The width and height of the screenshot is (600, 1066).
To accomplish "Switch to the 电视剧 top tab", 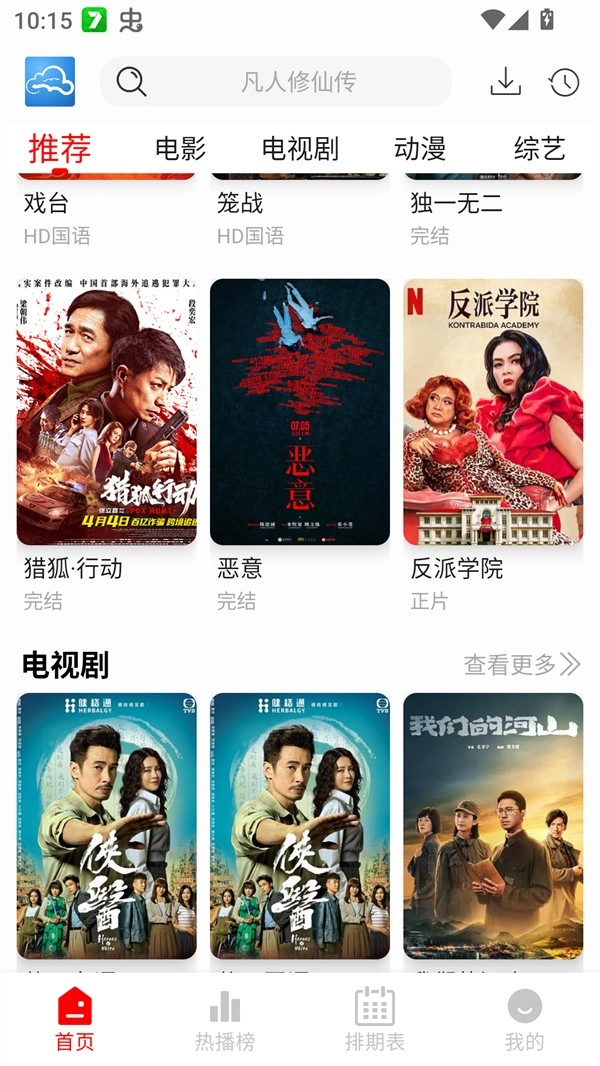I will (x=300, y=149).
